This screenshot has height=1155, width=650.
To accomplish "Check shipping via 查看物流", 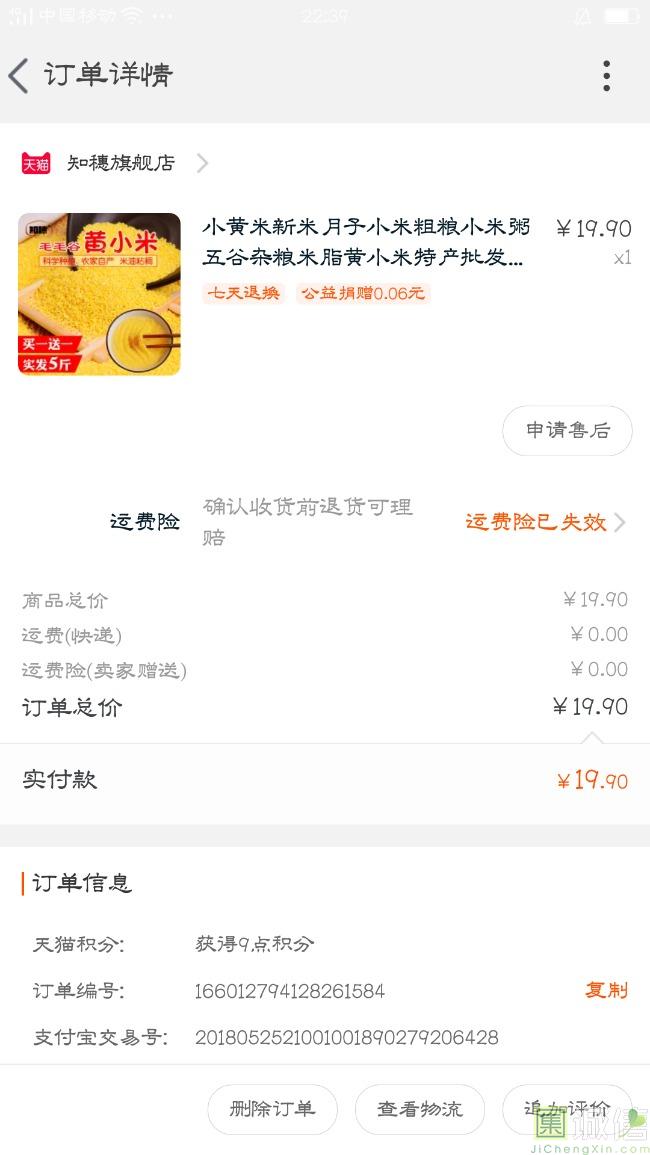I will pos(420,1109).
